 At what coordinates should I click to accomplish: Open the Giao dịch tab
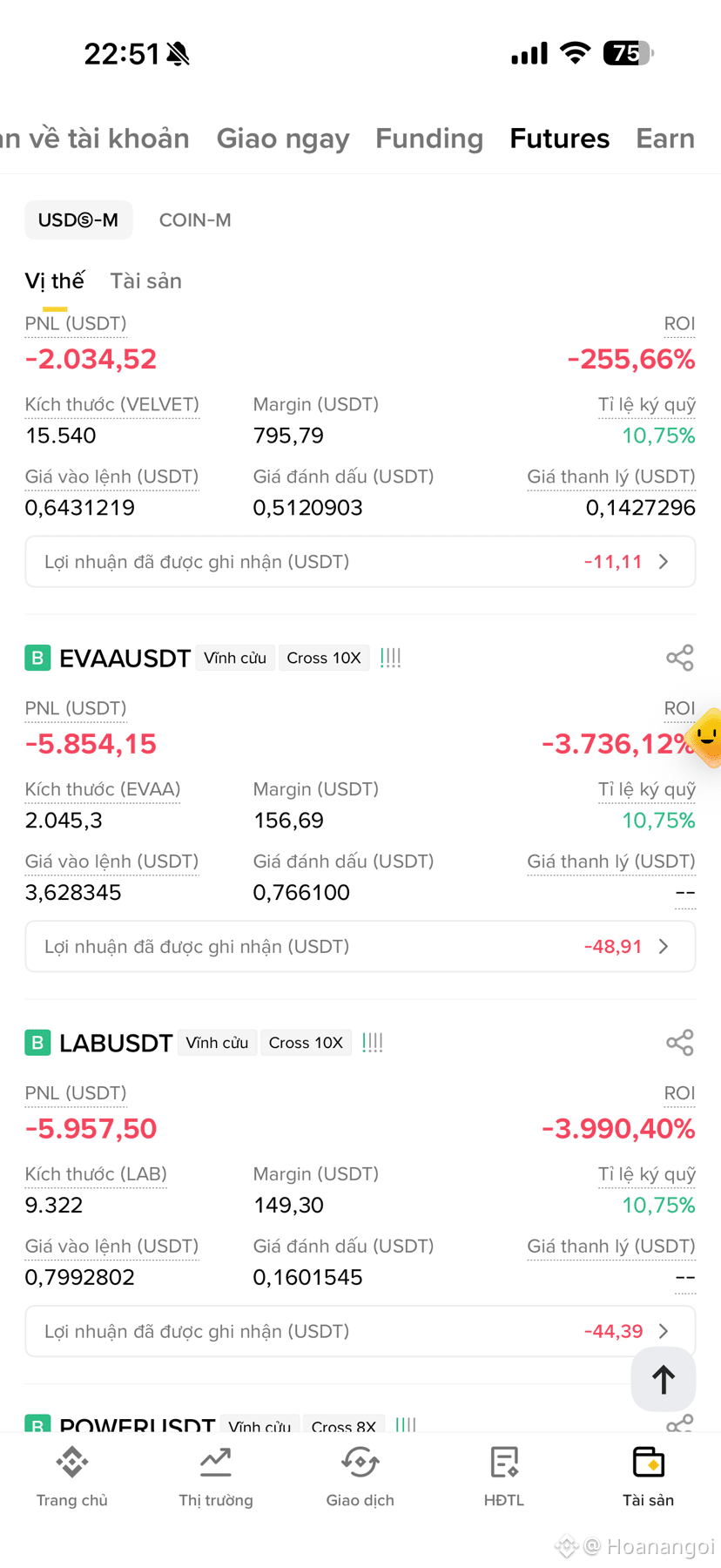click(x=360, y=1477)
